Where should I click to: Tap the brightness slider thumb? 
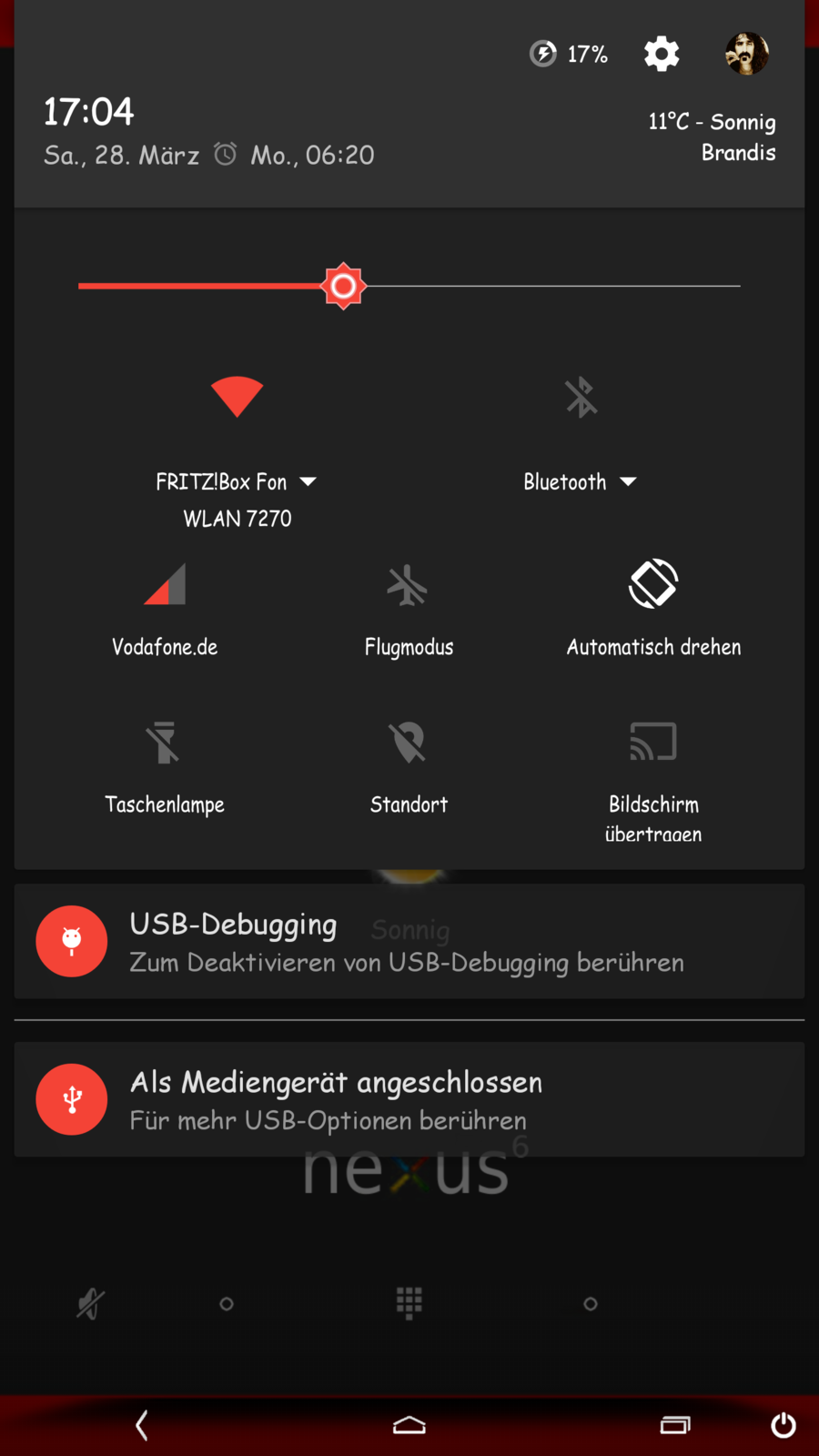coord(343,286)
